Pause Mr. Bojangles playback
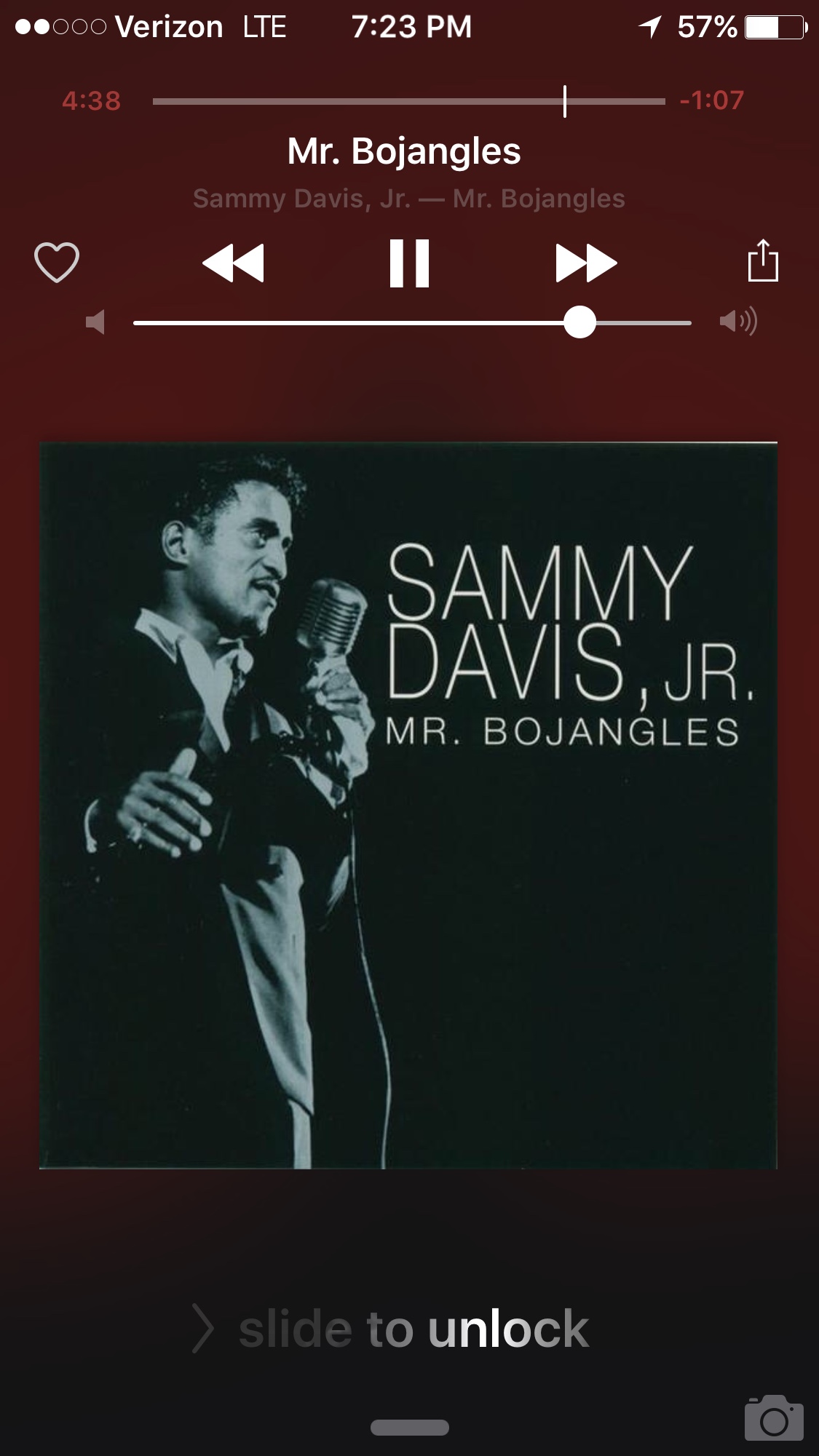Screen dimensions: 819x1456 tap(409, 263)
